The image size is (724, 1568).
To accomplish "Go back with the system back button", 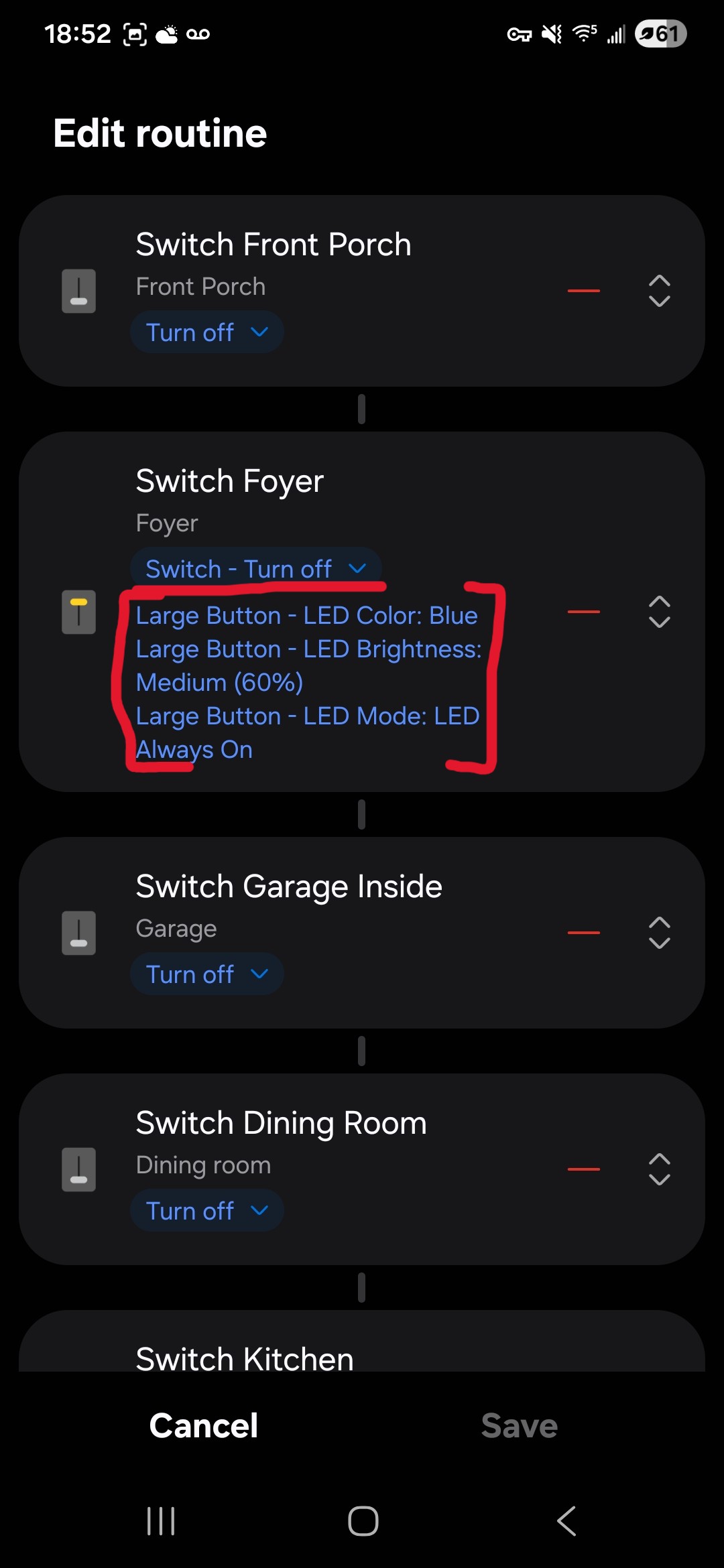I will [x=566, y=1520].
